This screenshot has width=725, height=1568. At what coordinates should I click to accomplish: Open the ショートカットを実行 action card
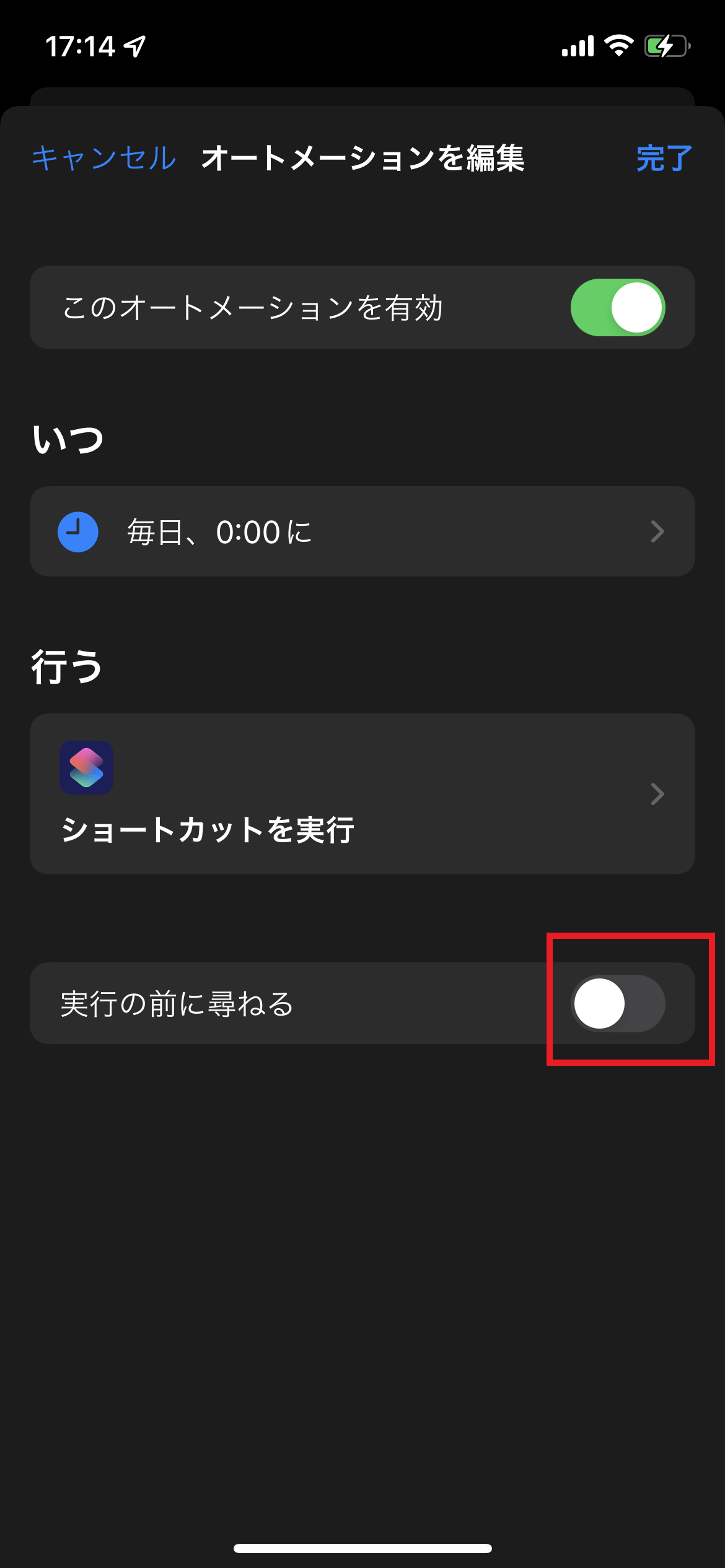pos(362,794)
